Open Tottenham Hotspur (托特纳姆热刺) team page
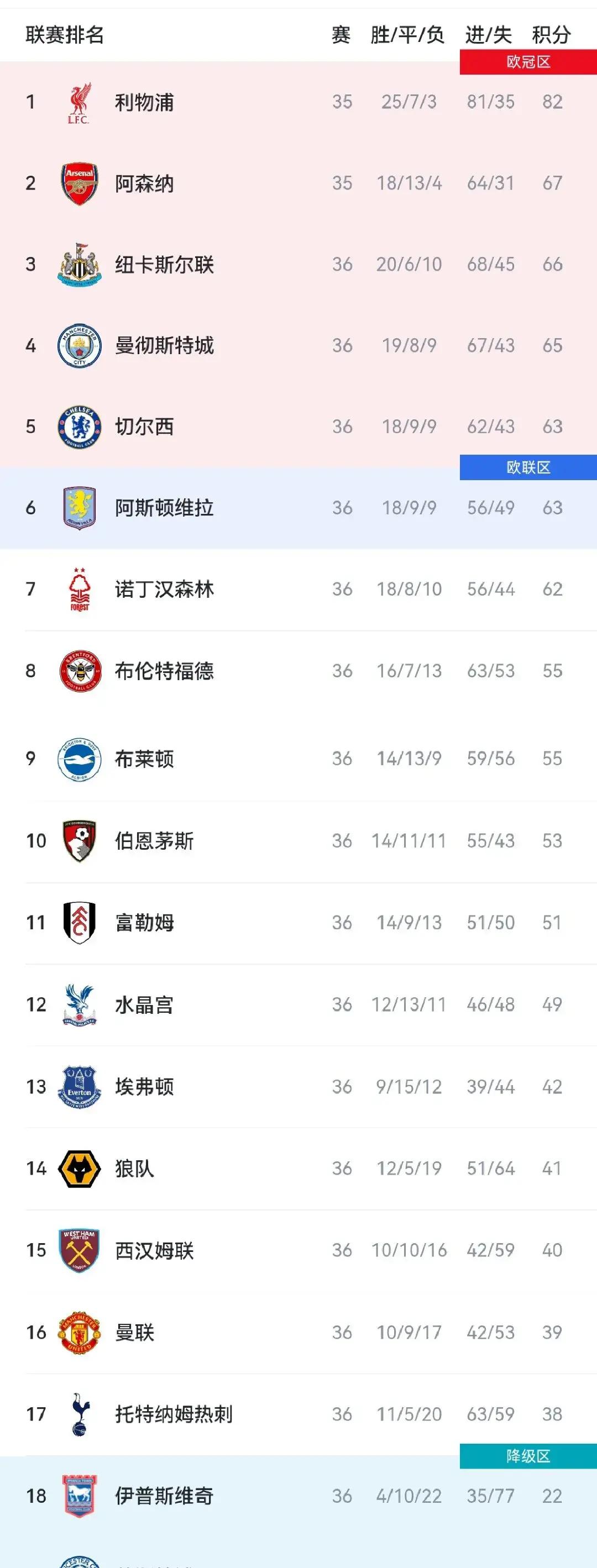Image resolution: width=597 pixels, height=1568 pixels. pos(174,1414)
